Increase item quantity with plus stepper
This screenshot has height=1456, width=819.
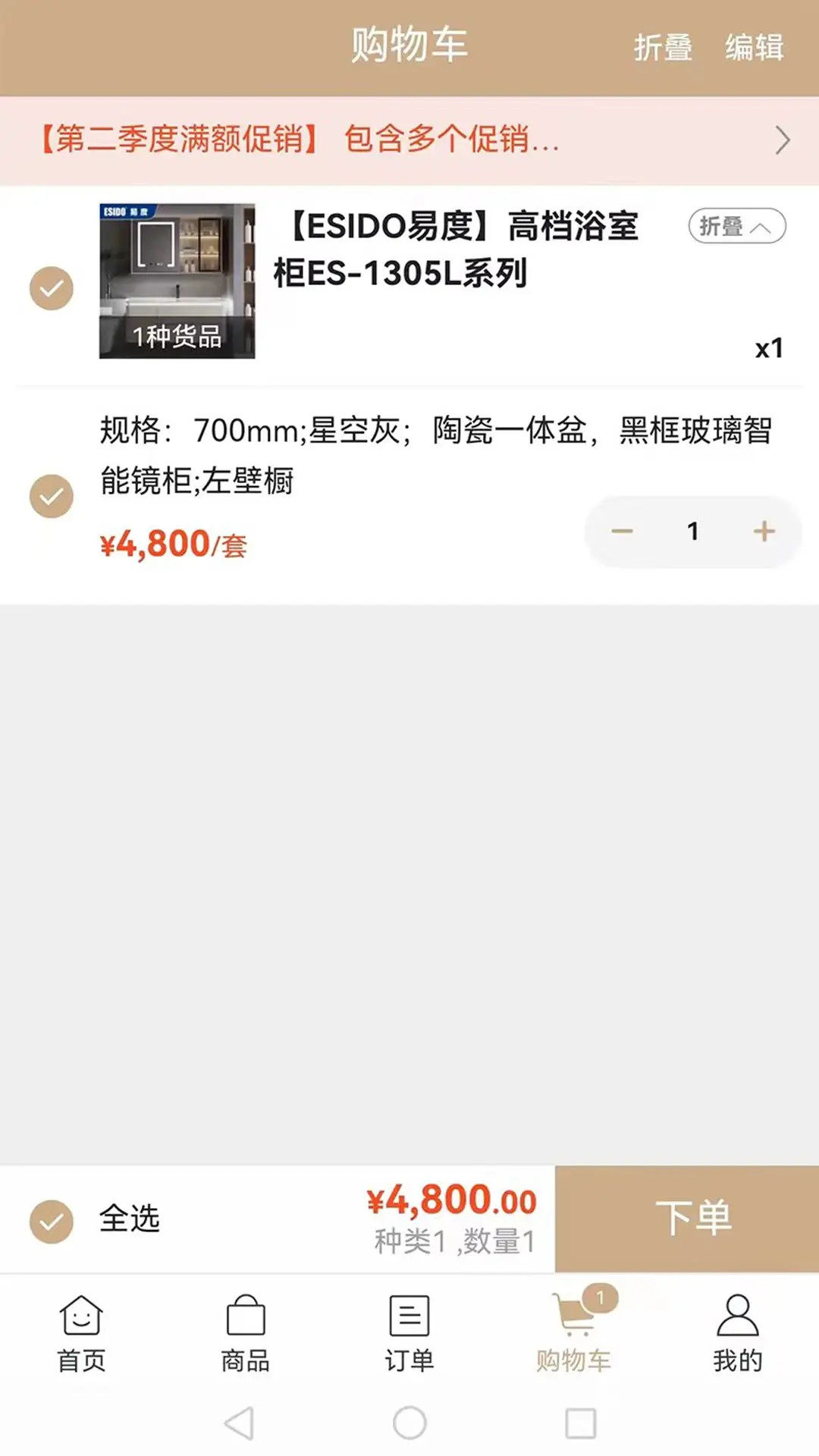(763, 532)
